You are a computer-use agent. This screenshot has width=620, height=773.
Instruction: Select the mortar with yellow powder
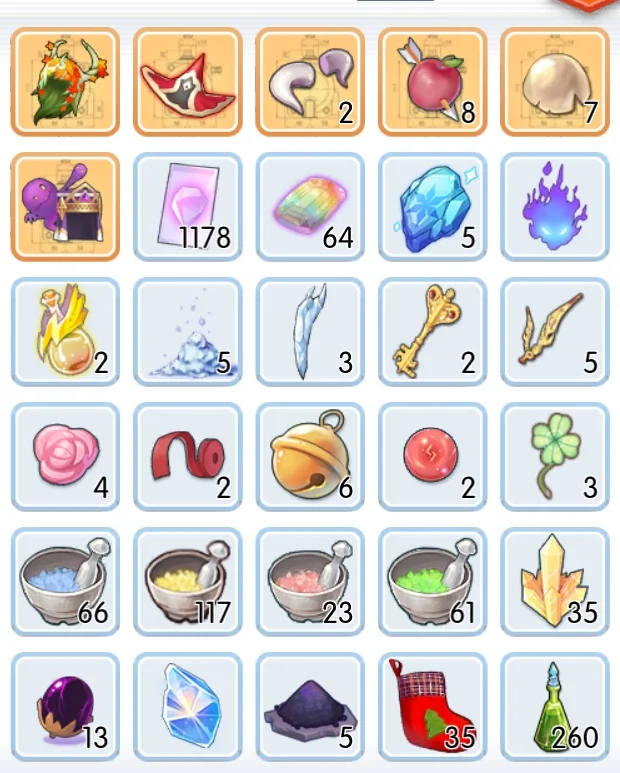[x=188, y=582]
